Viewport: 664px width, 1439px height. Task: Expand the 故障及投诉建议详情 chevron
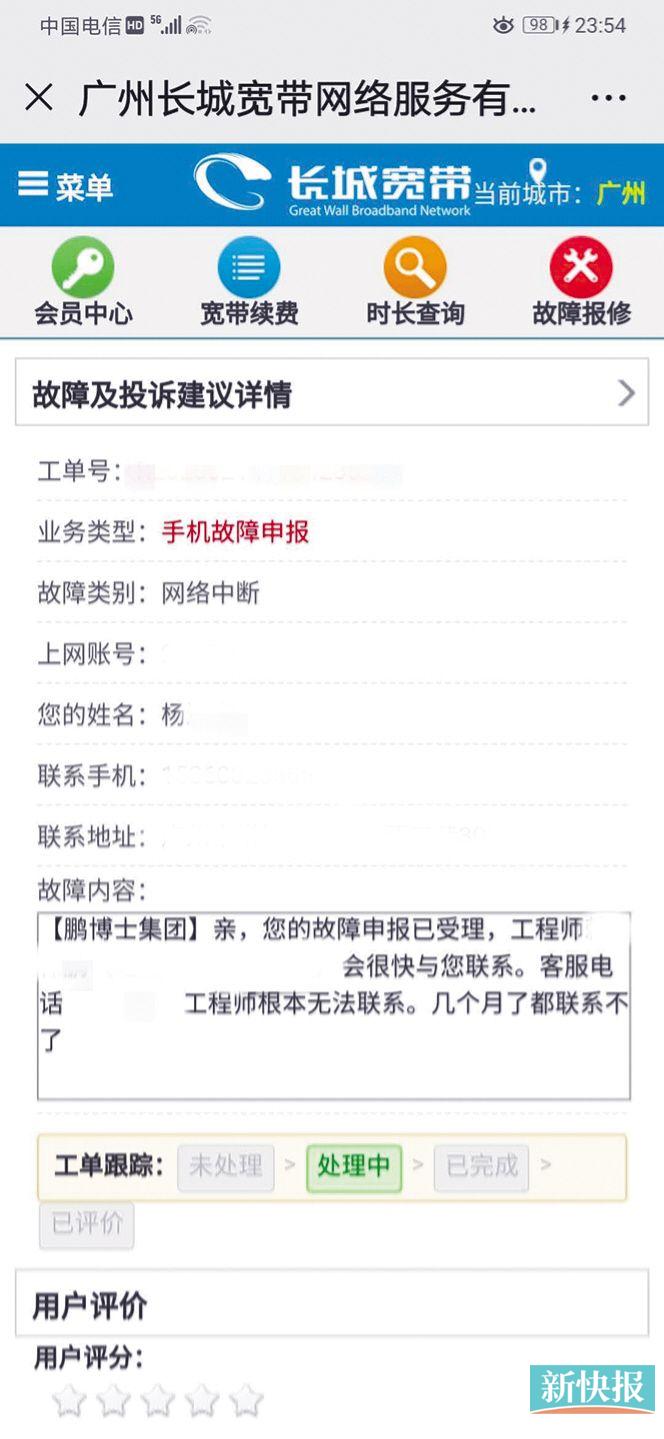626,393
